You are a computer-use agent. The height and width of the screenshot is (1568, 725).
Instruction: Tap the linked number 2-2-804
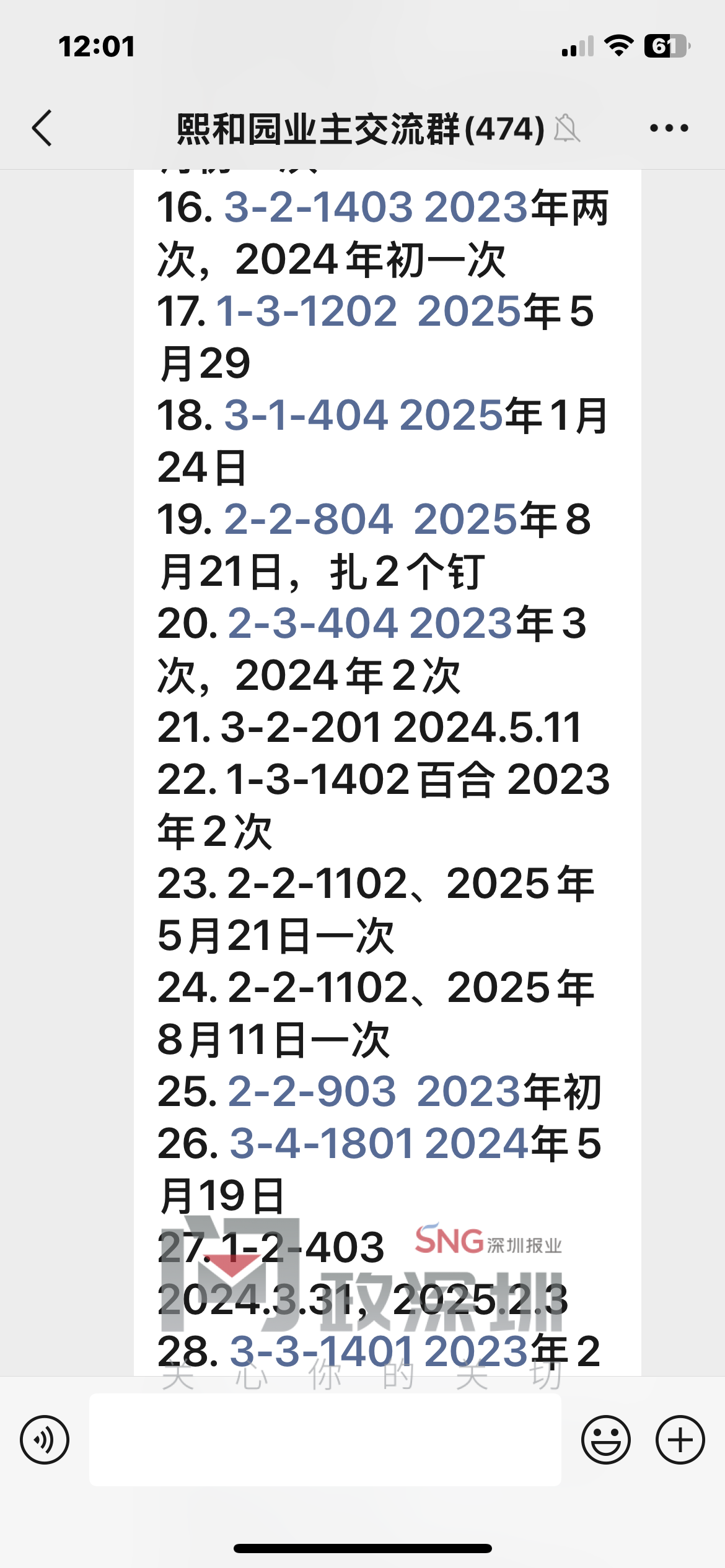coord(308,519)
